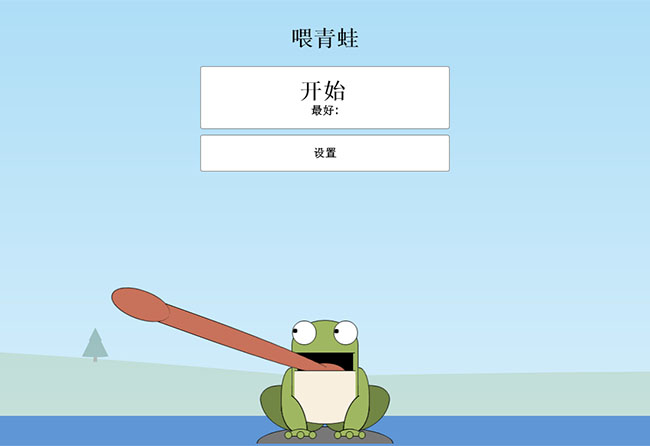This screenshot has width=650, height=446.
Task: Open the 设置 settings menu
Action: (x=324, y=153)
